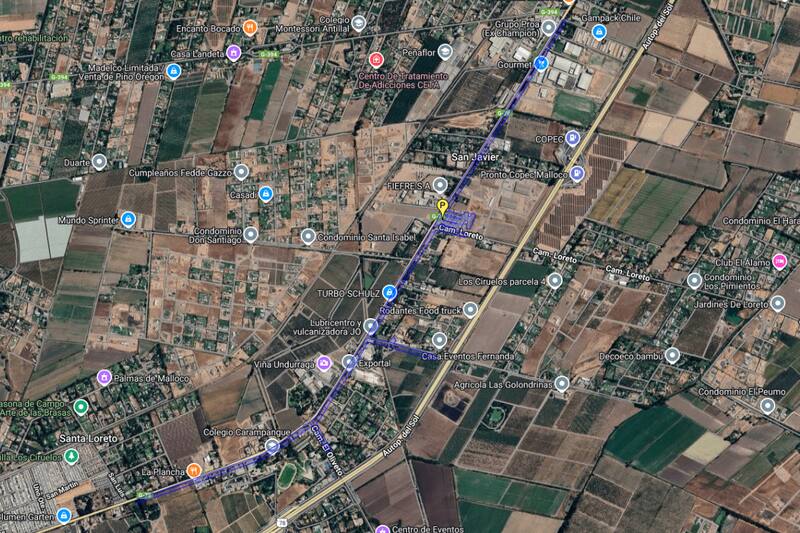
Task: Select the Decoeco bambú pin
Action: pyautogui.click(x=672, y=354)
